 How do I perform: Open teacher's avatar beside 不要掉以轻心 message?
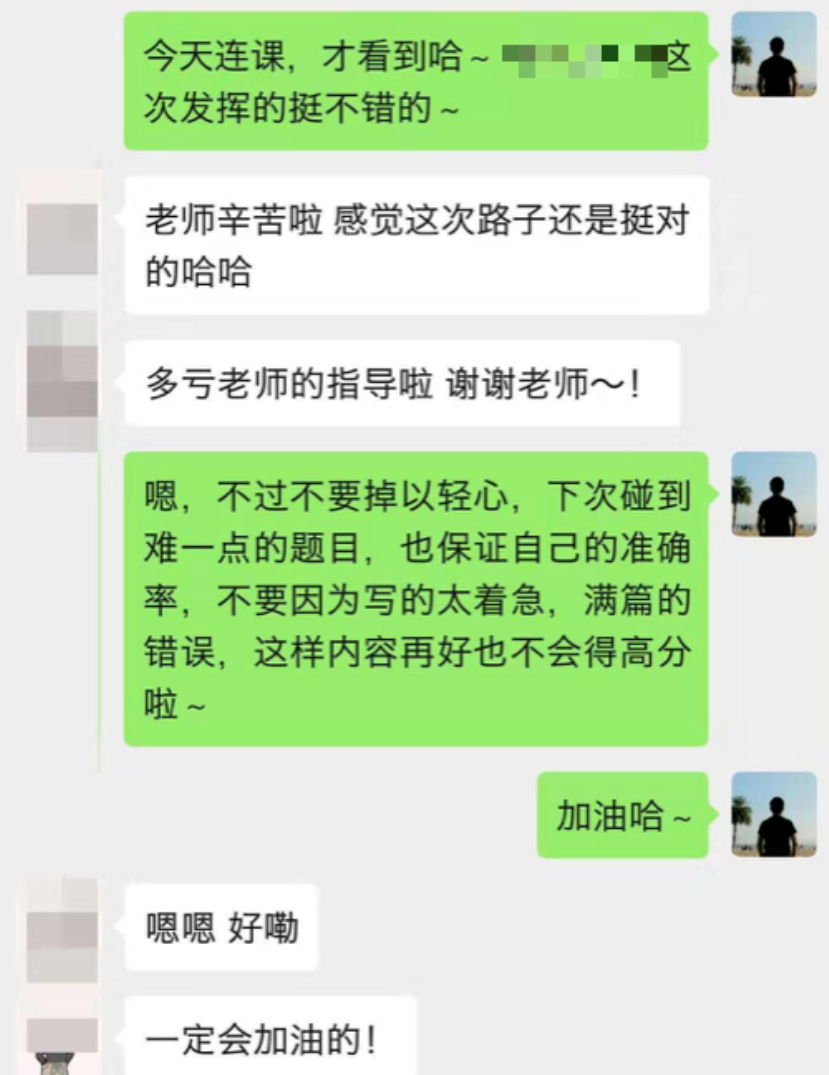pos(774,494)
